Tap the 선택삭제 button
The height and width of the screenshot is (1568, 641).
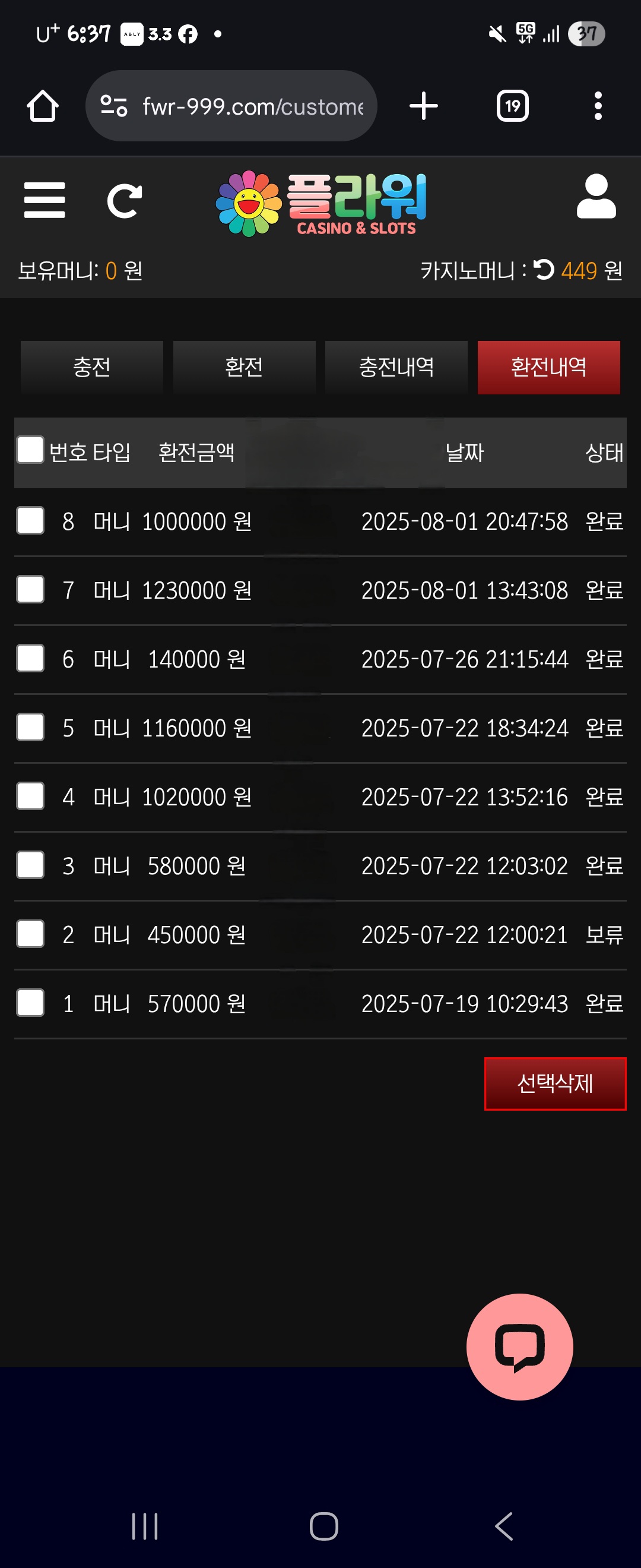click(x=554, y=1083)
